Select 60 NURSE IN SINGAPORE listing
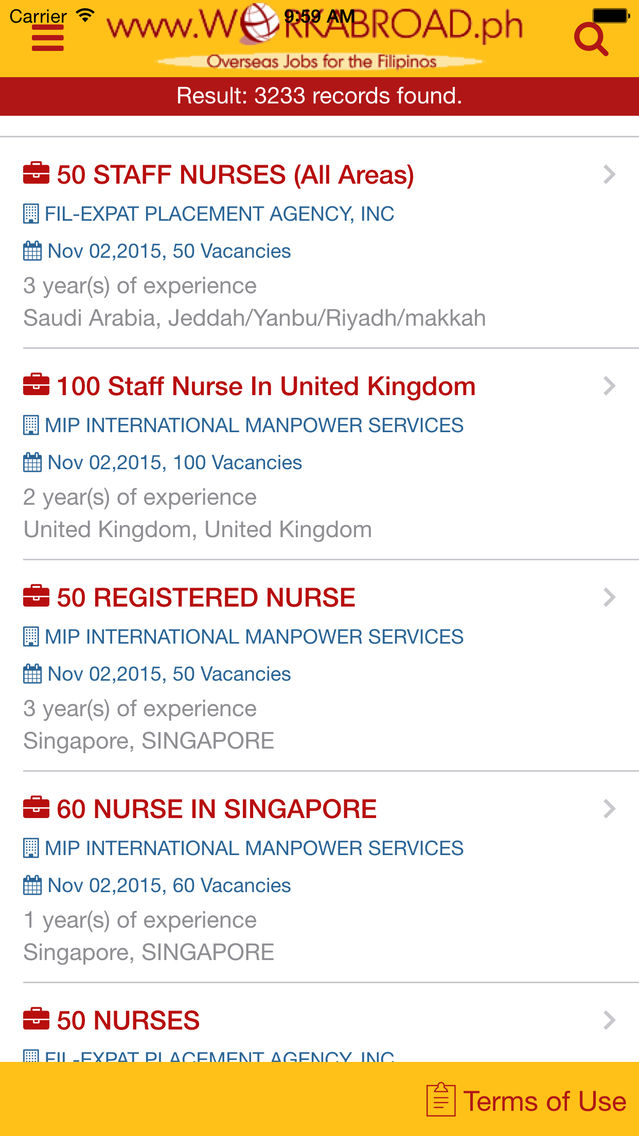This screenshot has height=1136, width=639. (x=217, y=809)
